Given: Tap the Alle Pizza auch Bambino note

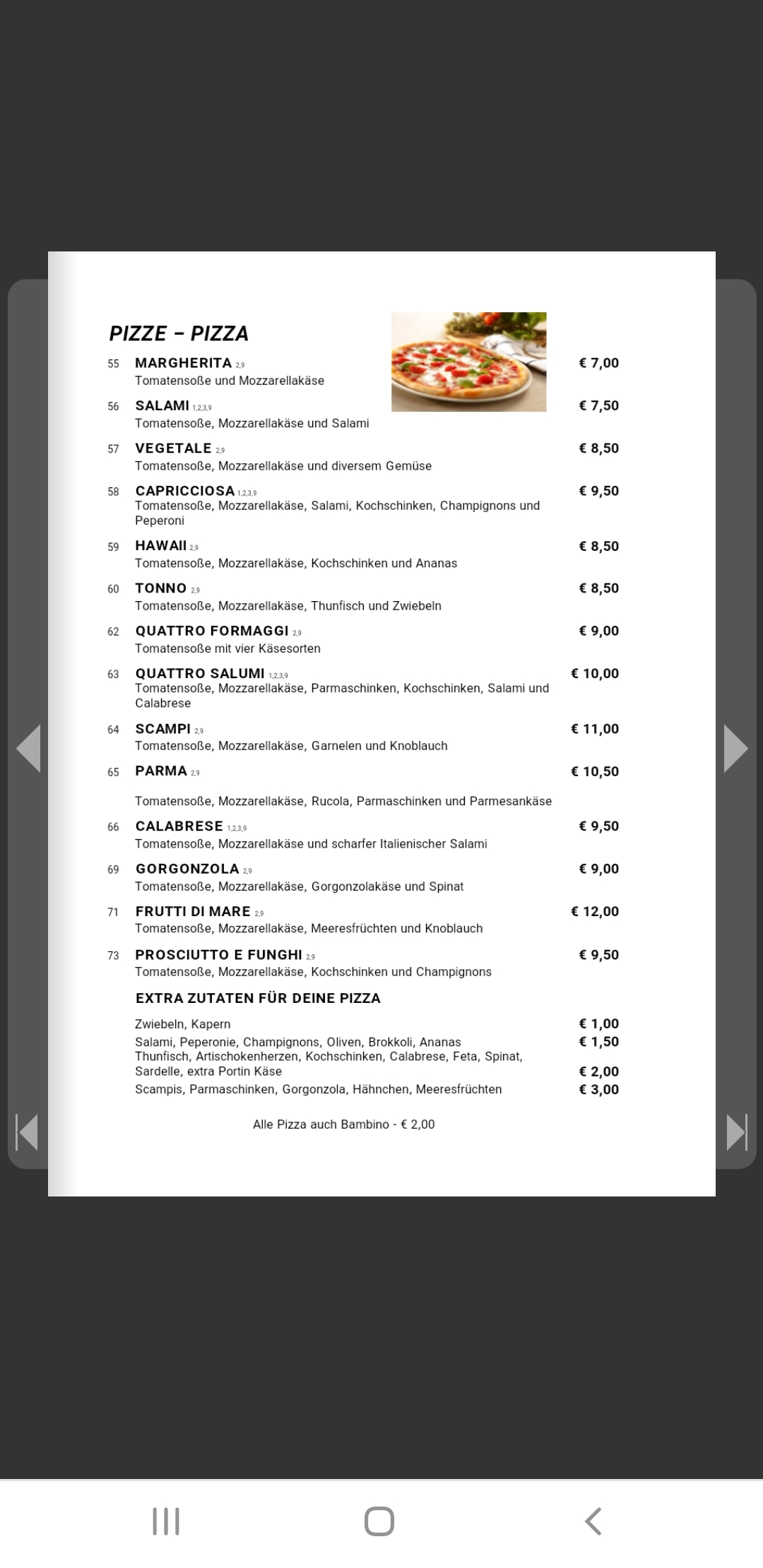Looking at the screenshot, I should (343, 1124).
